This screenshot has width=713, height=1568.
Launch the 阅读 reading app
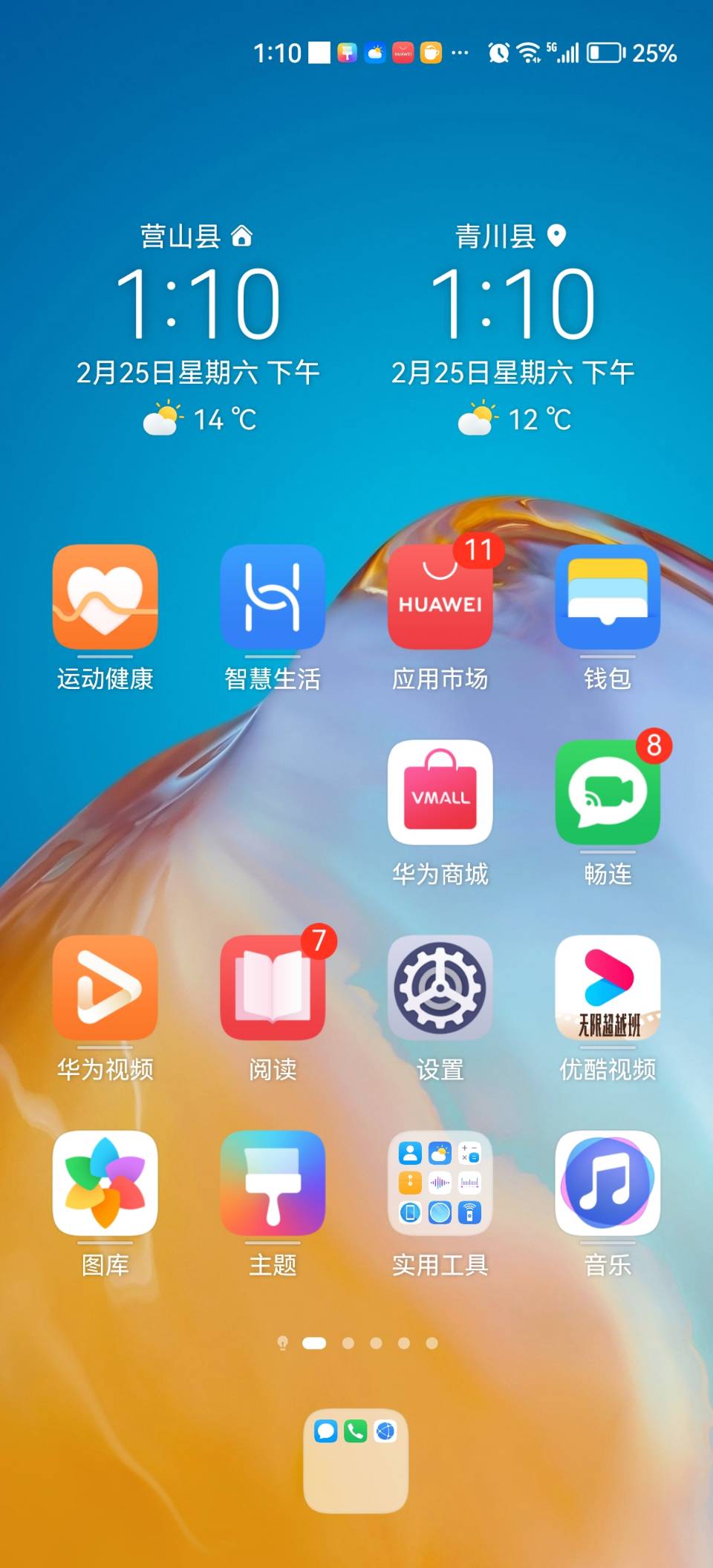273,987
